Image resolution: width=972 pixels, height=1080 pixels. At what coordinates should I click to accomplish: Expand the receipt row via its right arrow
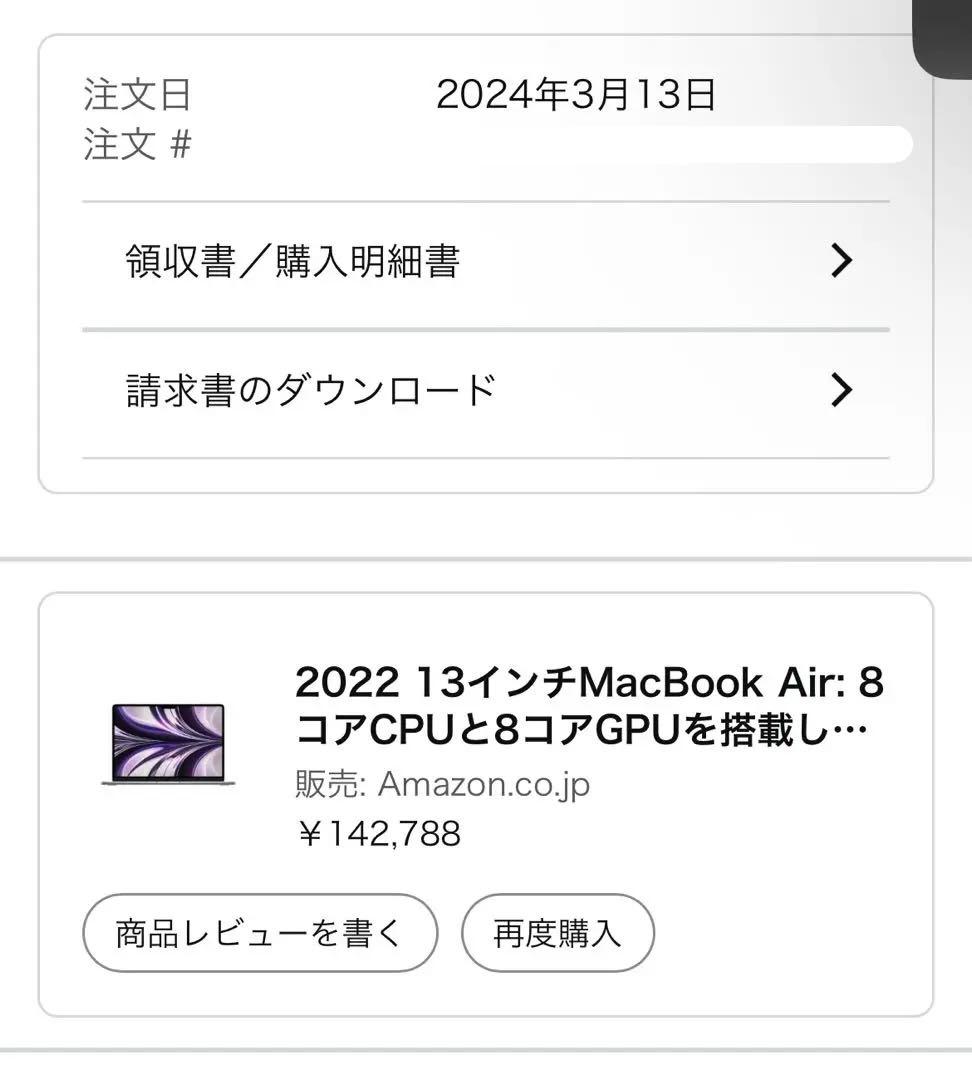841,261
